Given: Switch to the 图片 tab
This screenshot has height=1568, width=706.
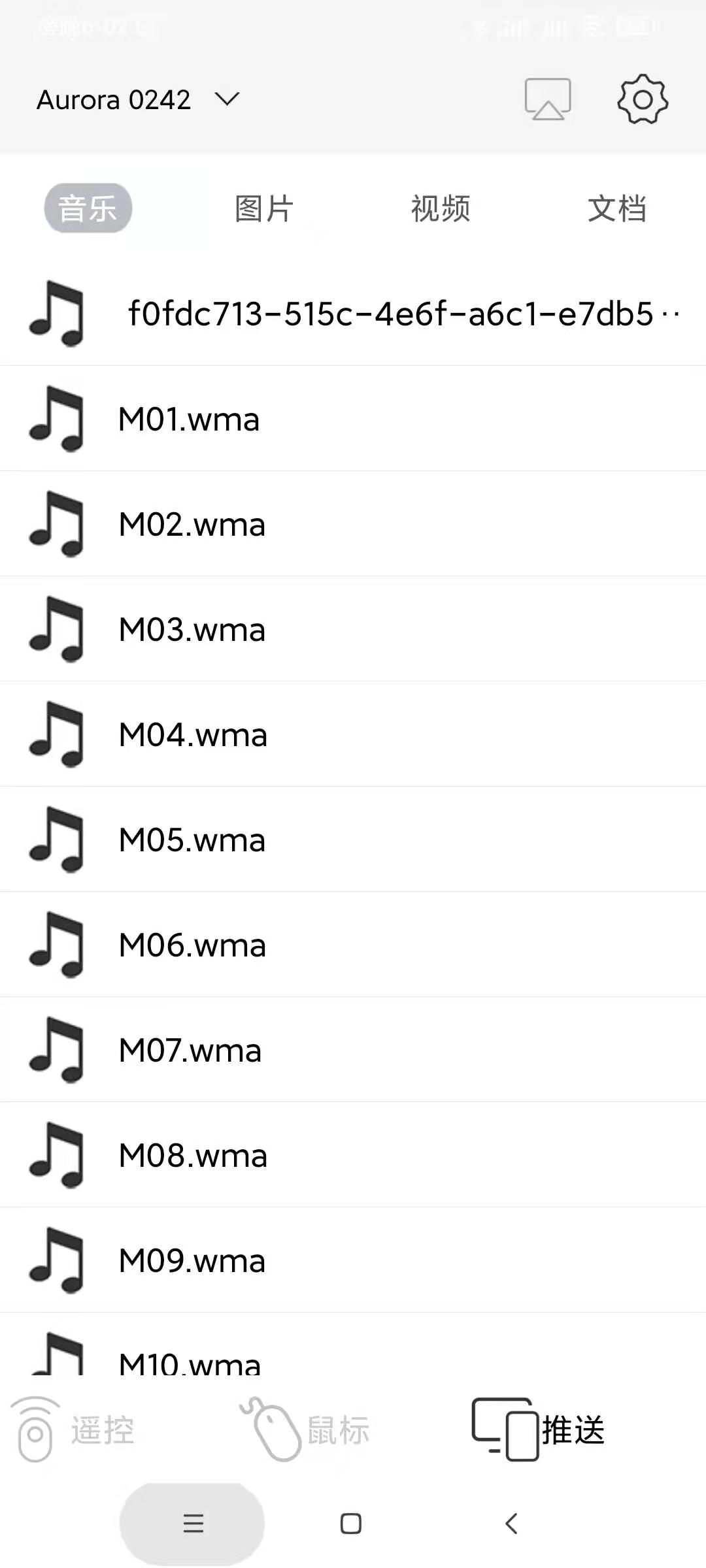Looking at the screenshot, I should pos(264,208).
